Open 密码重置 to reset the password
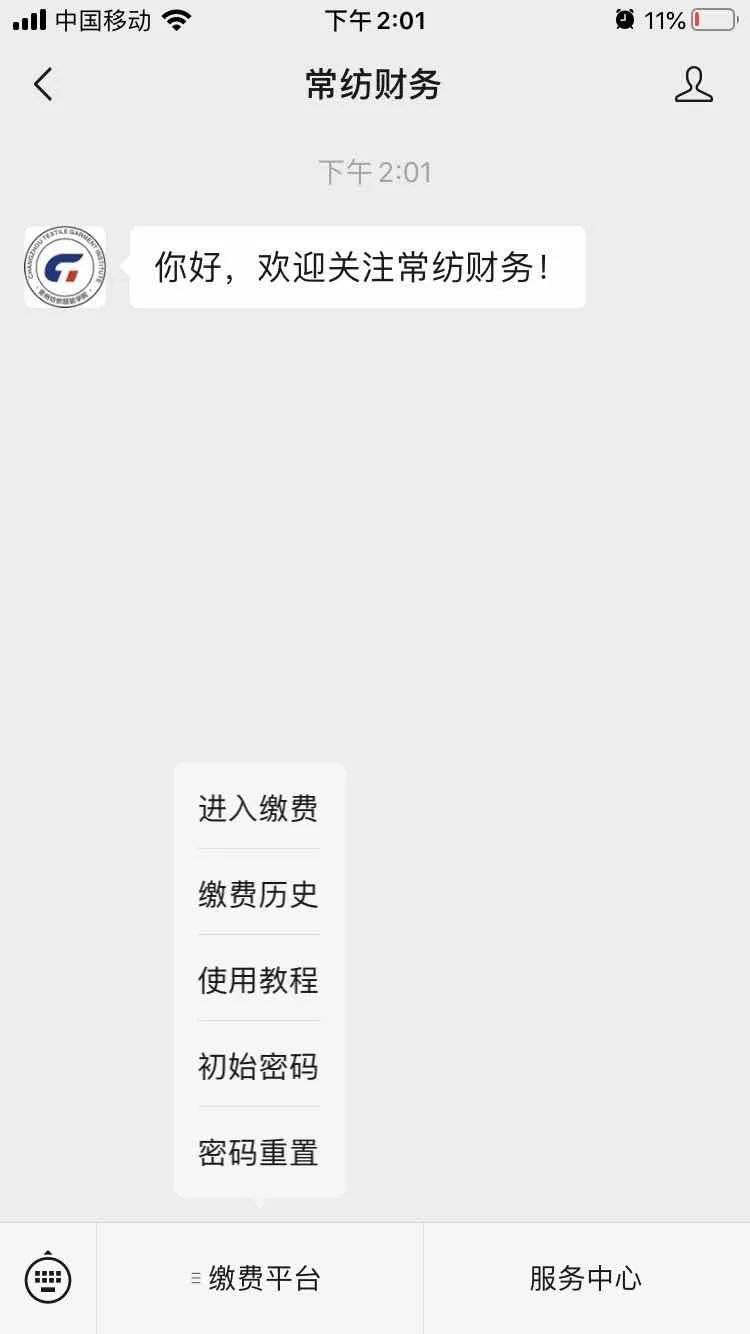 258,1152
